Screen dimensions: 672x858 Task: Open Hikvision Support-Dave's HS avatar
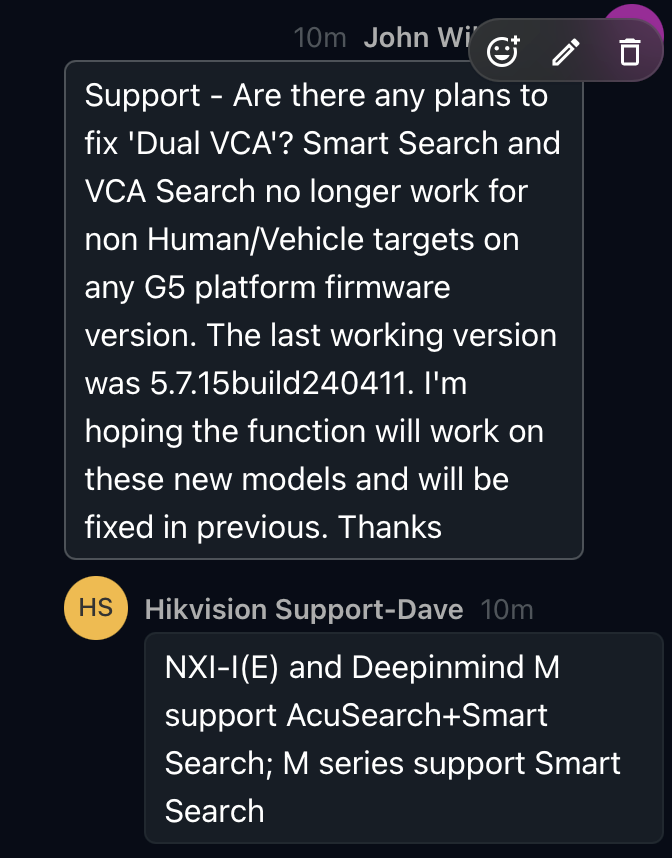tap(96, 607)
